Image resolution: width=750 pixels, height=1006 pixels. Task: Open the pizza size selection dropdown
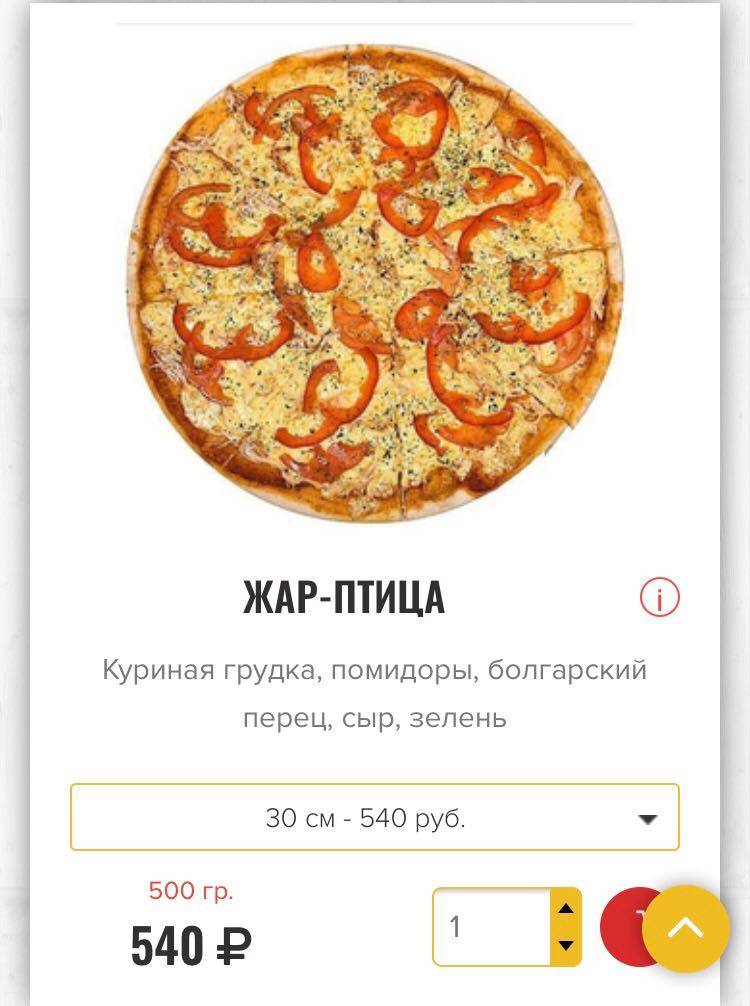coord(375,817)
